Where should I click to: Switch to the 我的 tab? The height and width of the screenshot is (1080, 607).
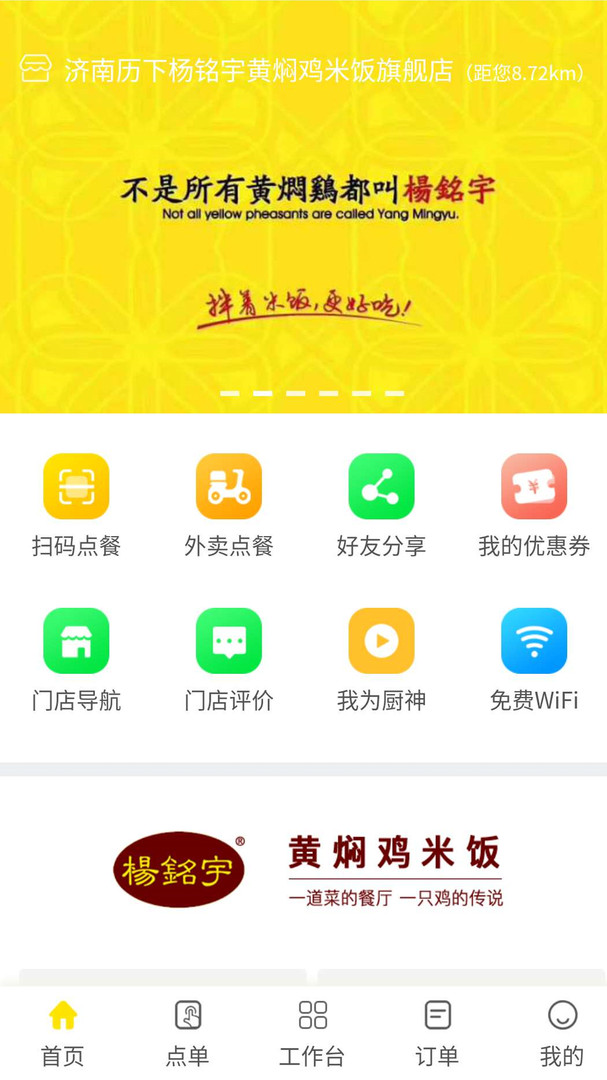[562, 1033]
